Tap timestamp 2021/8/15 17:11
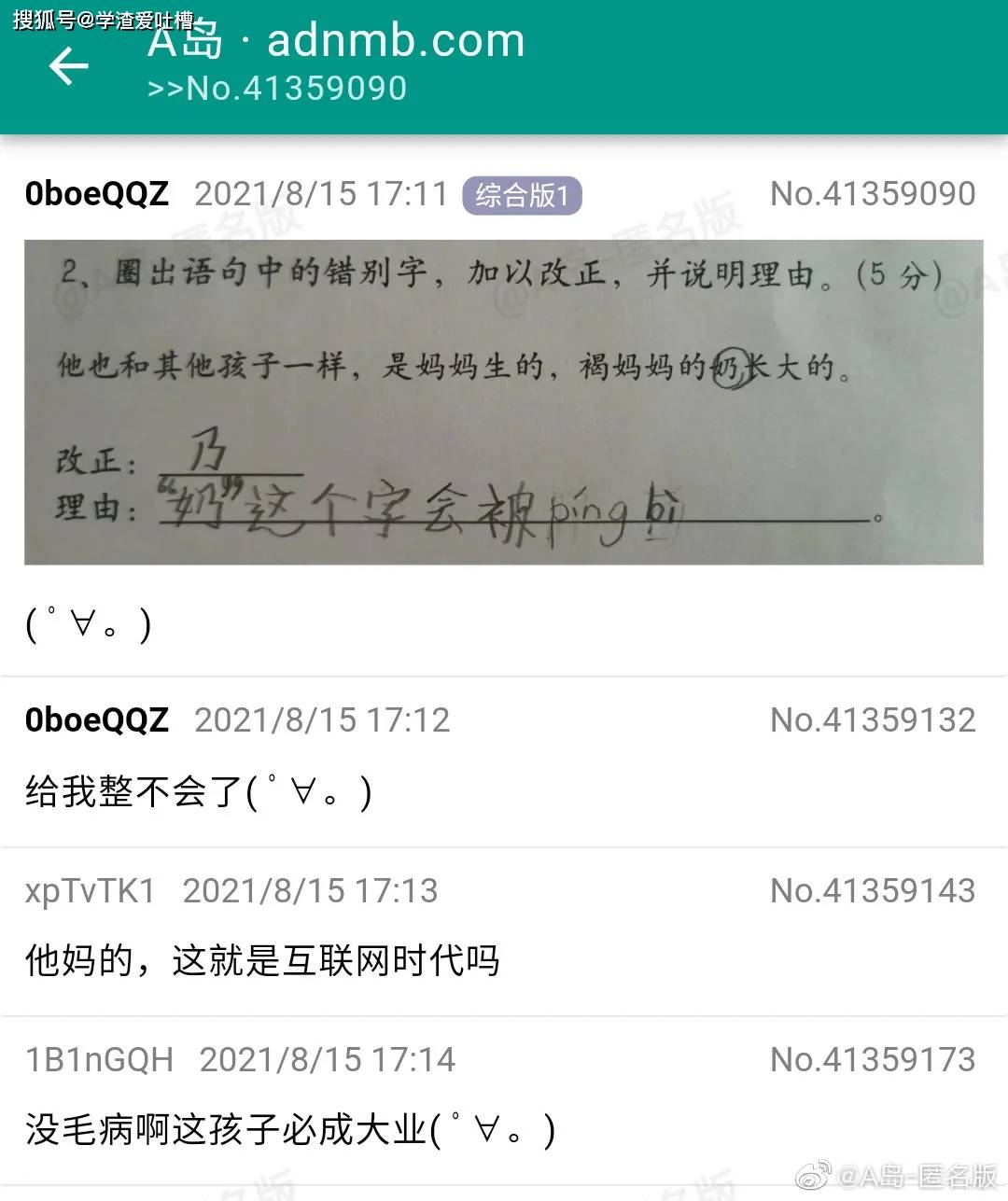The height and width of the screenshot is (1201, 1008). [x=321, y=194]
